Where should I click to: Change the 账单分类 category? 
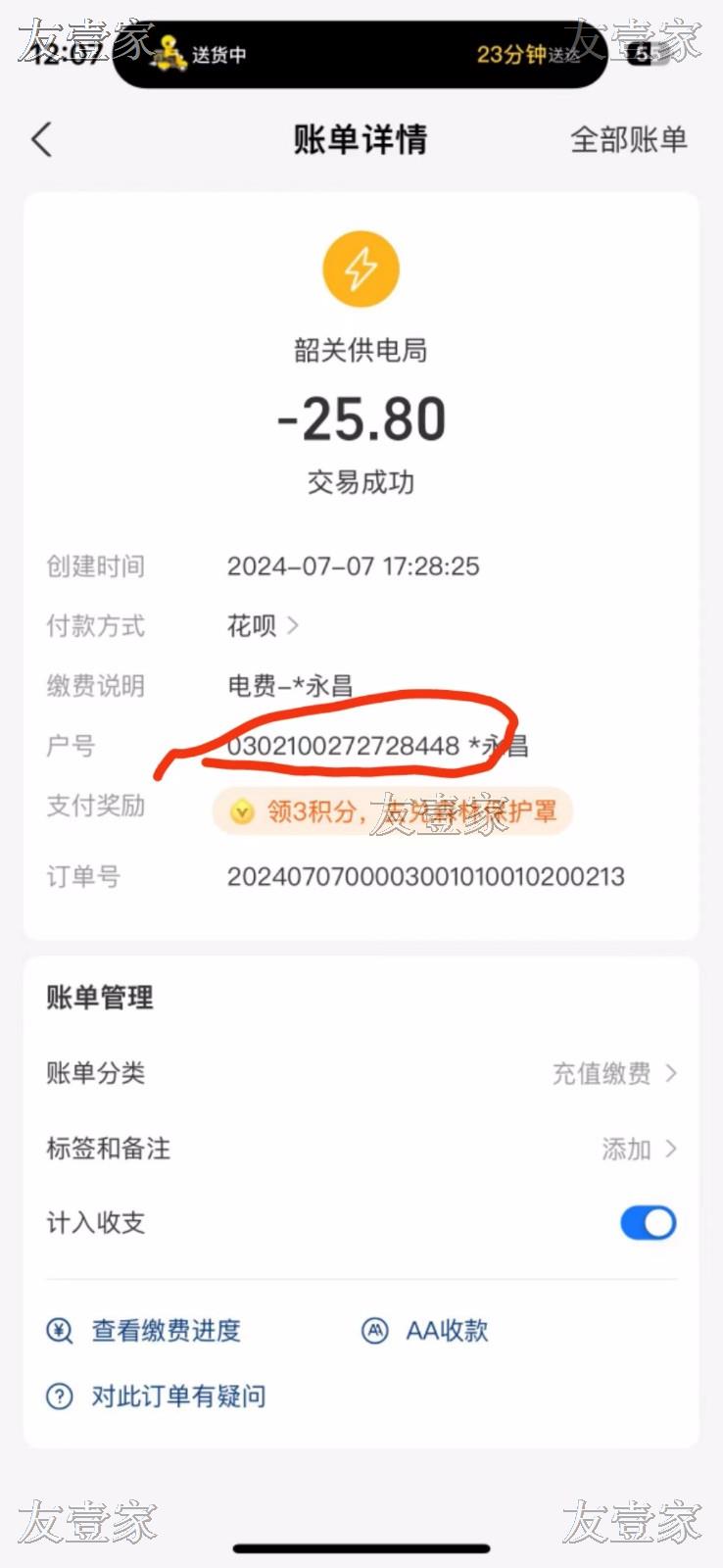tap(614, 1073)
